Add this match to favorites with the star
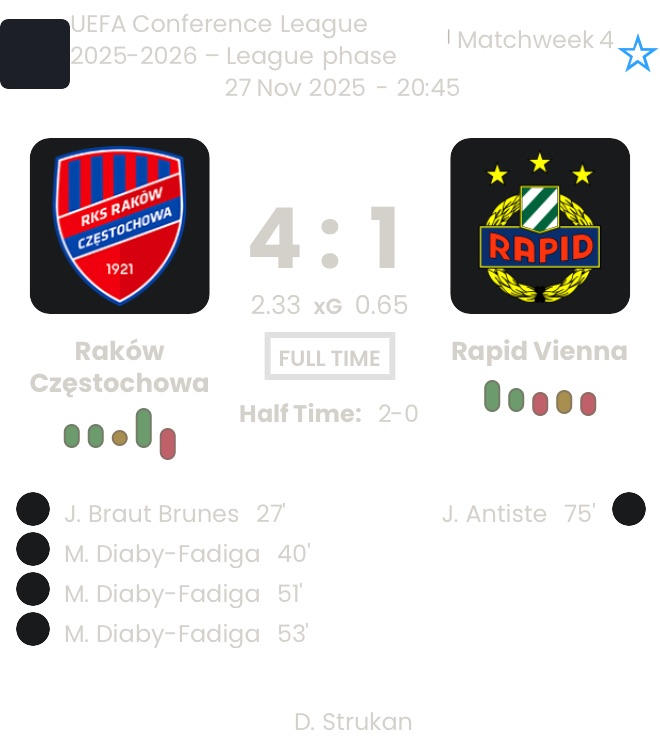This screenshot has width=660, height=748. tap(637, 54)
